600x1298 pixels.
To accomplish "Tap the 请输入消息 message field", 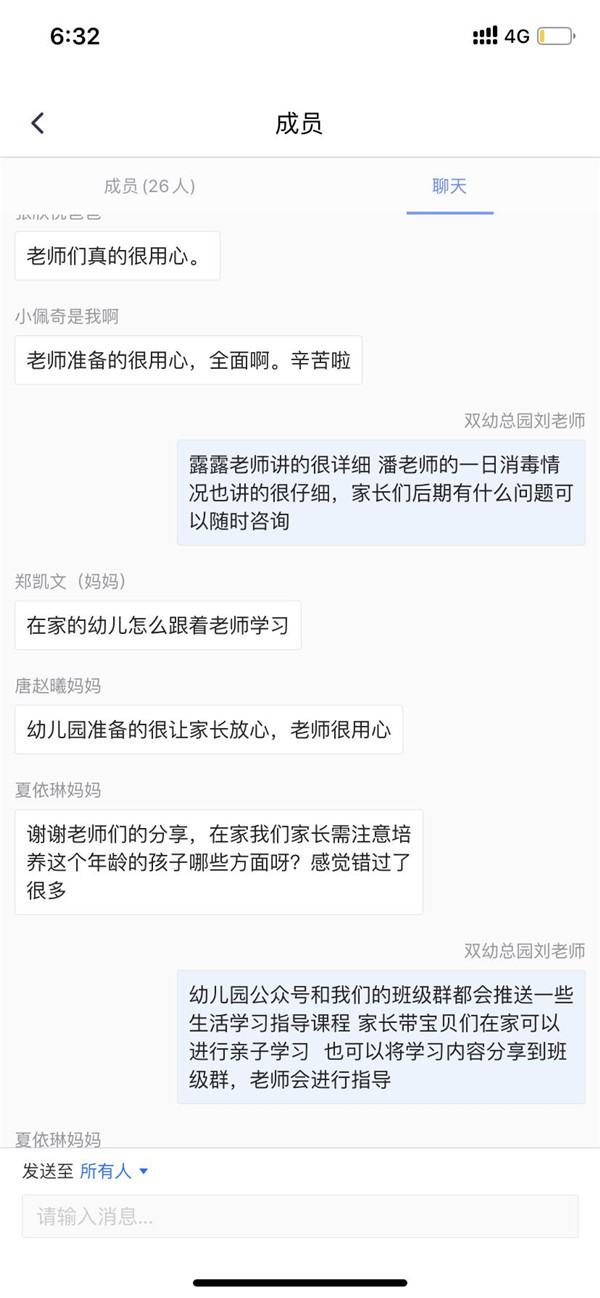I will pyautogui.click(x=300, y=1217).
